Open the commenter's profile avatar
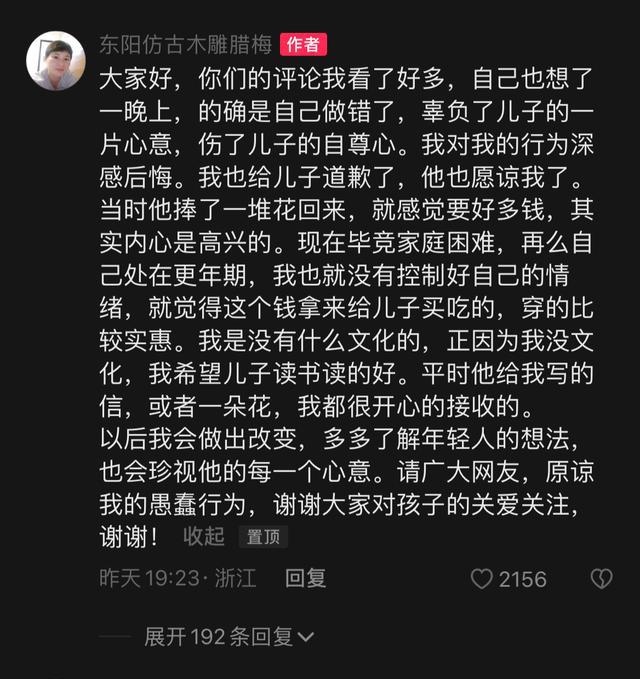The width and height of the screenshot is (640, 679). point(54,59)
